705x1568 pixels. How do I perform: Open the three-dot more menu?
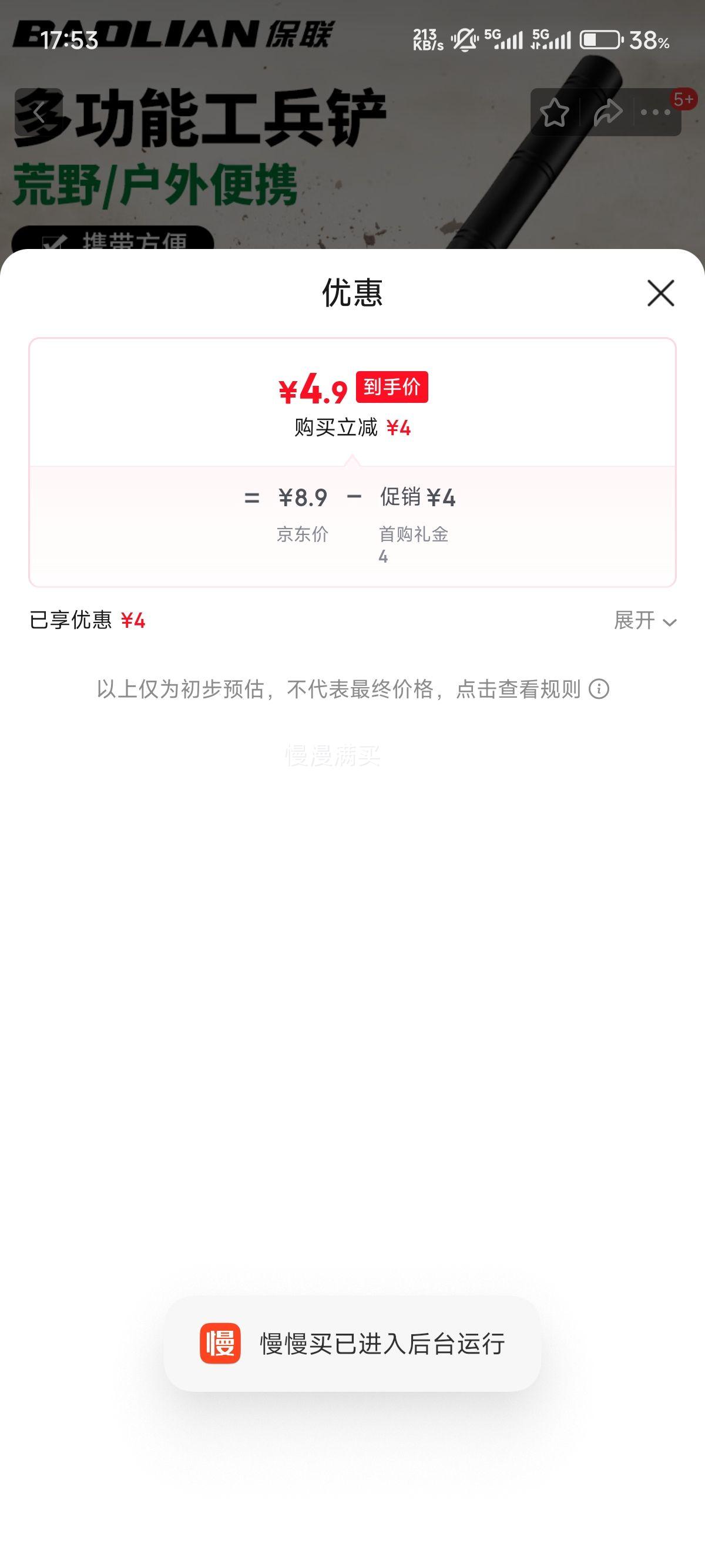point(656,113)
